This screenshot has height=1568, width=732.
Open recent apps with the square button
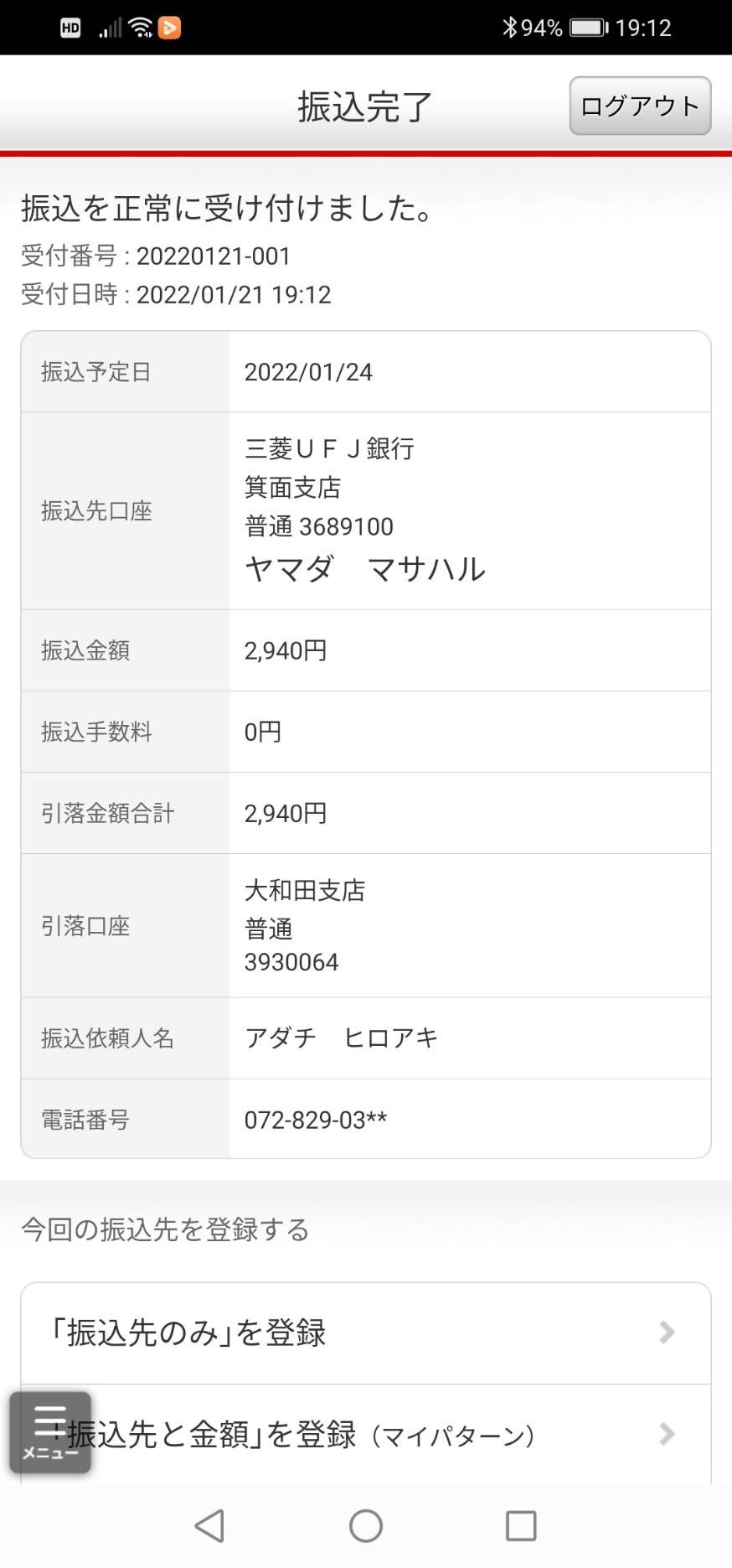521,1526
